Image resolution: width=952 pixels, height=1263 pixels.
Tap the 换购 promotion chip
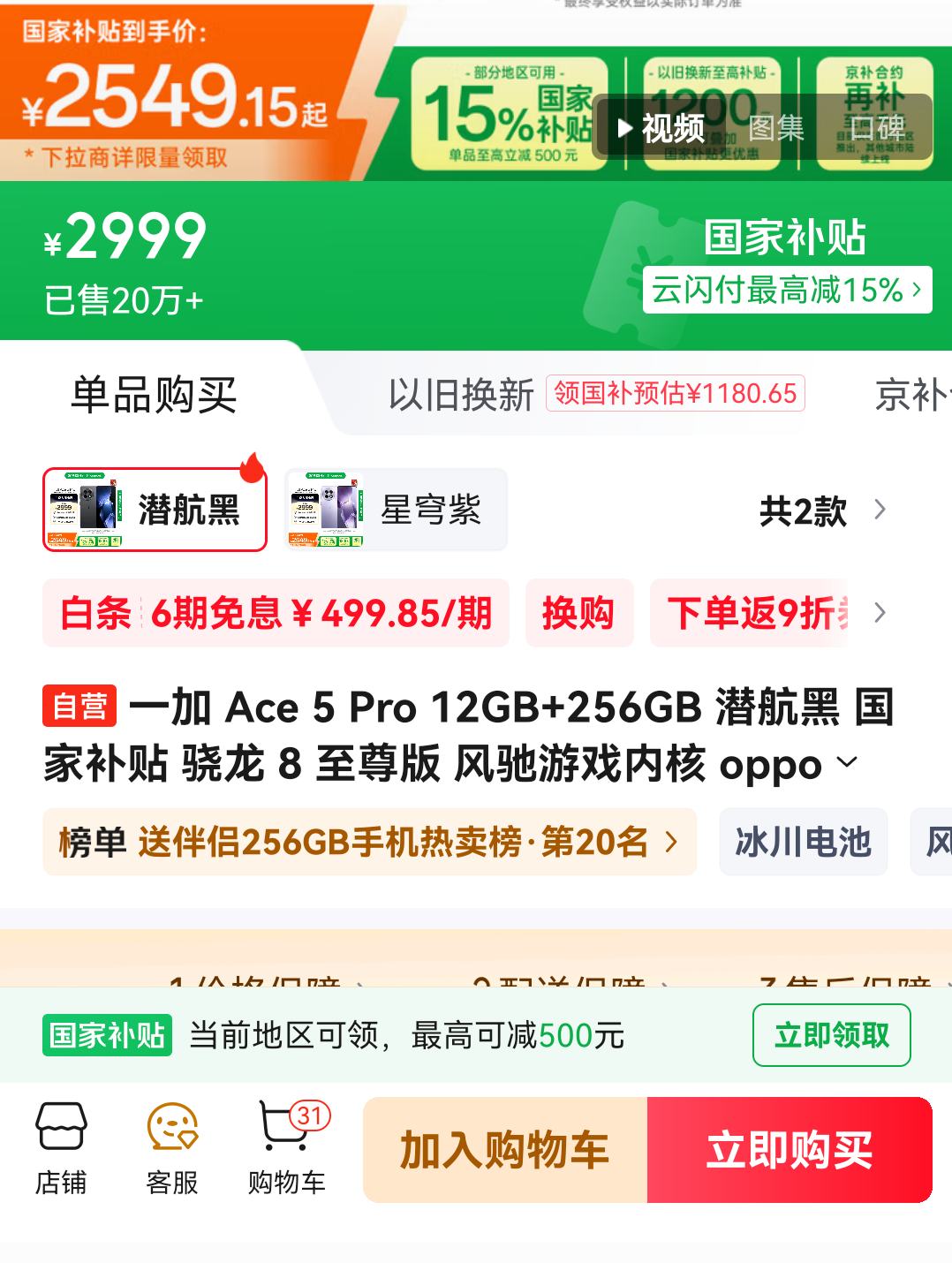pyautogui.click(x=578, y=613)
